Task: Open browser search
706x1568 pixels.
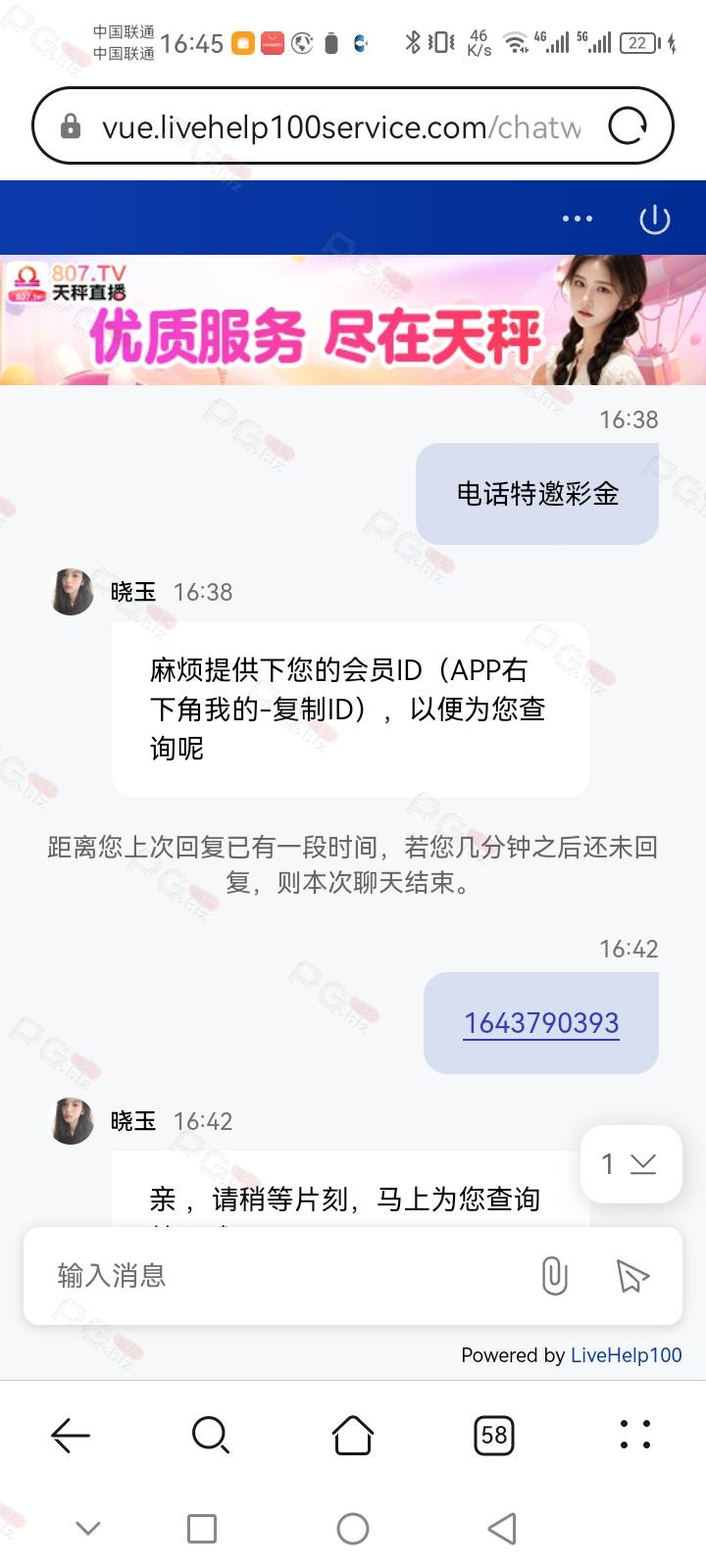Action: tap(211, 1435)
